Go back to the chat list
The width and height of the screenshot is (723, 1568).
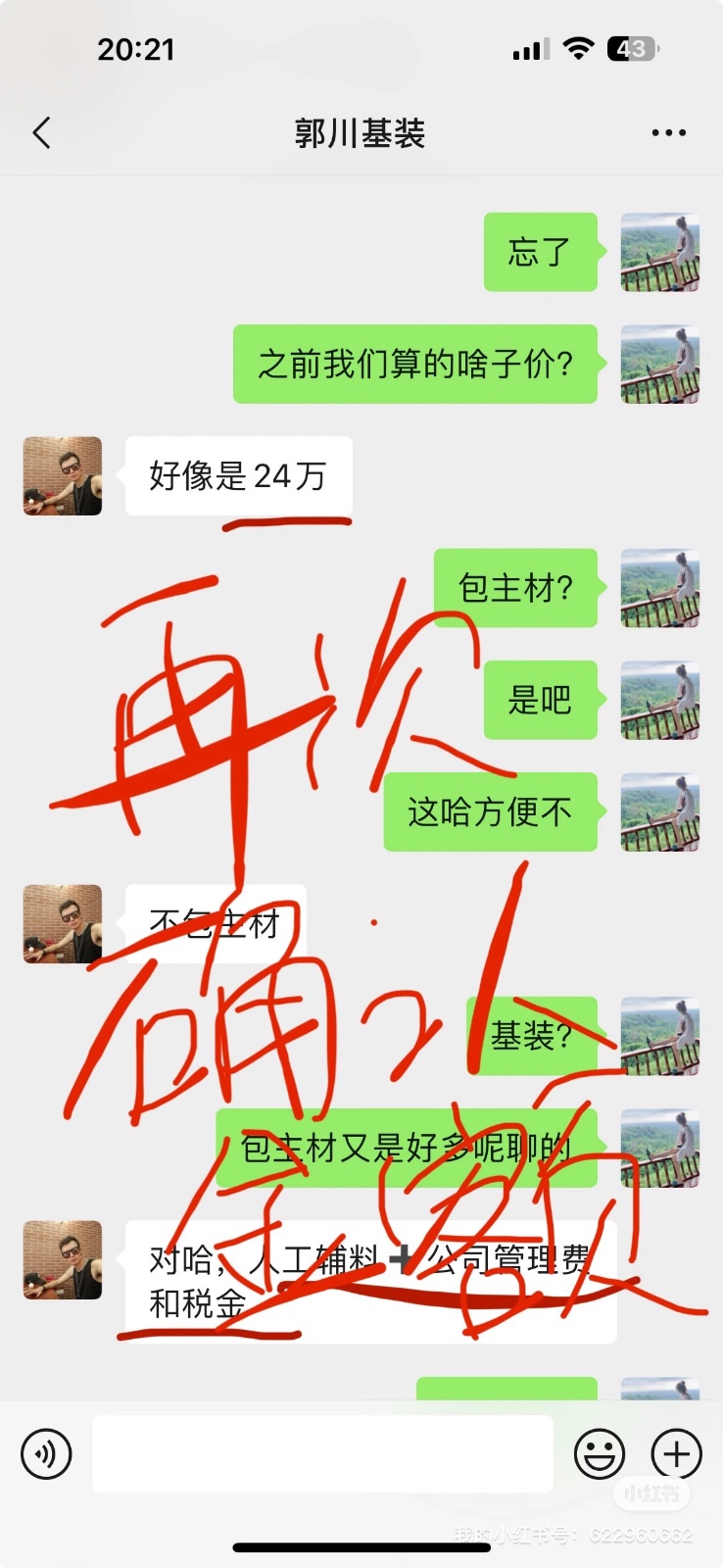coord(41,132)
